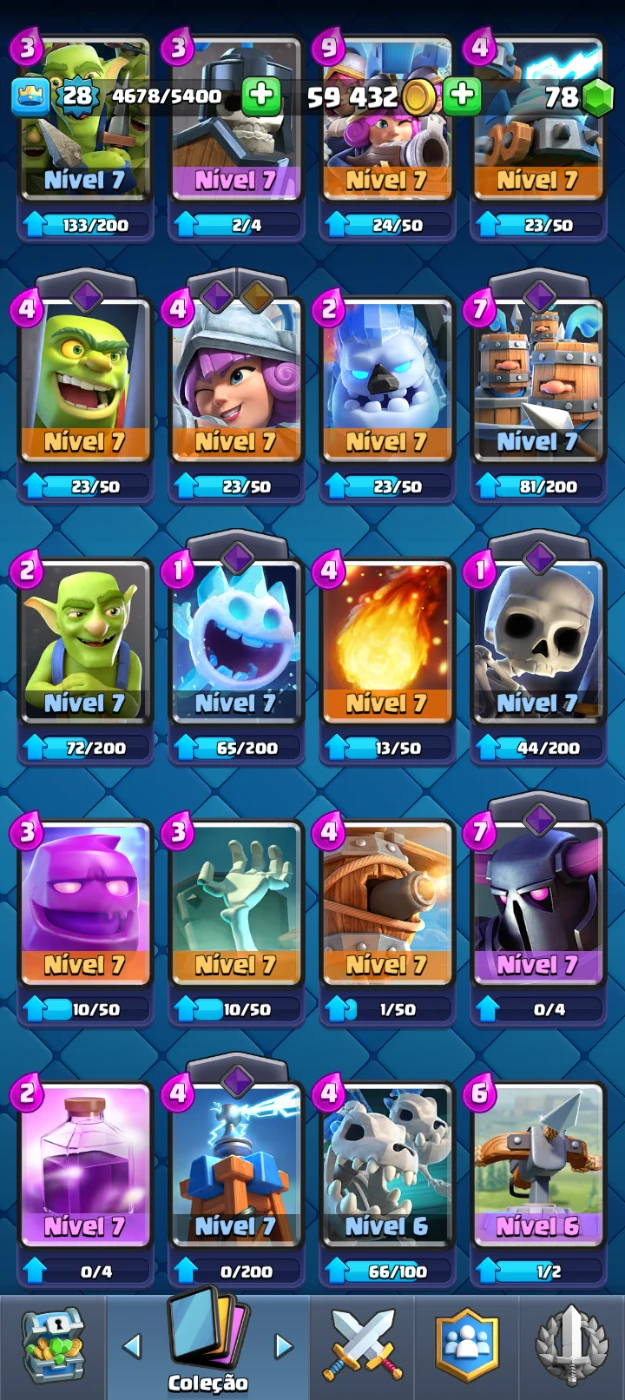Screen dimensions: 625x1400
Task: Select the Tesla tower card
Action: [x=237, y=1170]
